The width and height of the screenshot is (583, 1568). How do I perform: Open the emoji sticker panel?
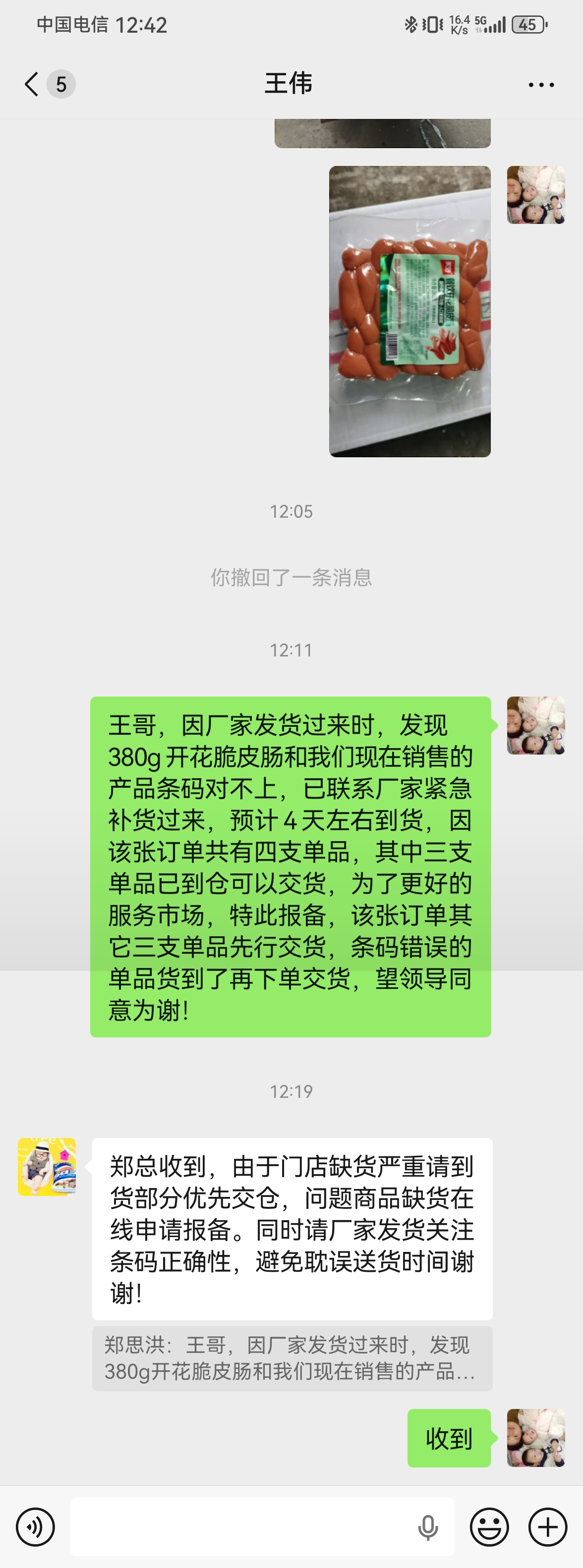489,1526
